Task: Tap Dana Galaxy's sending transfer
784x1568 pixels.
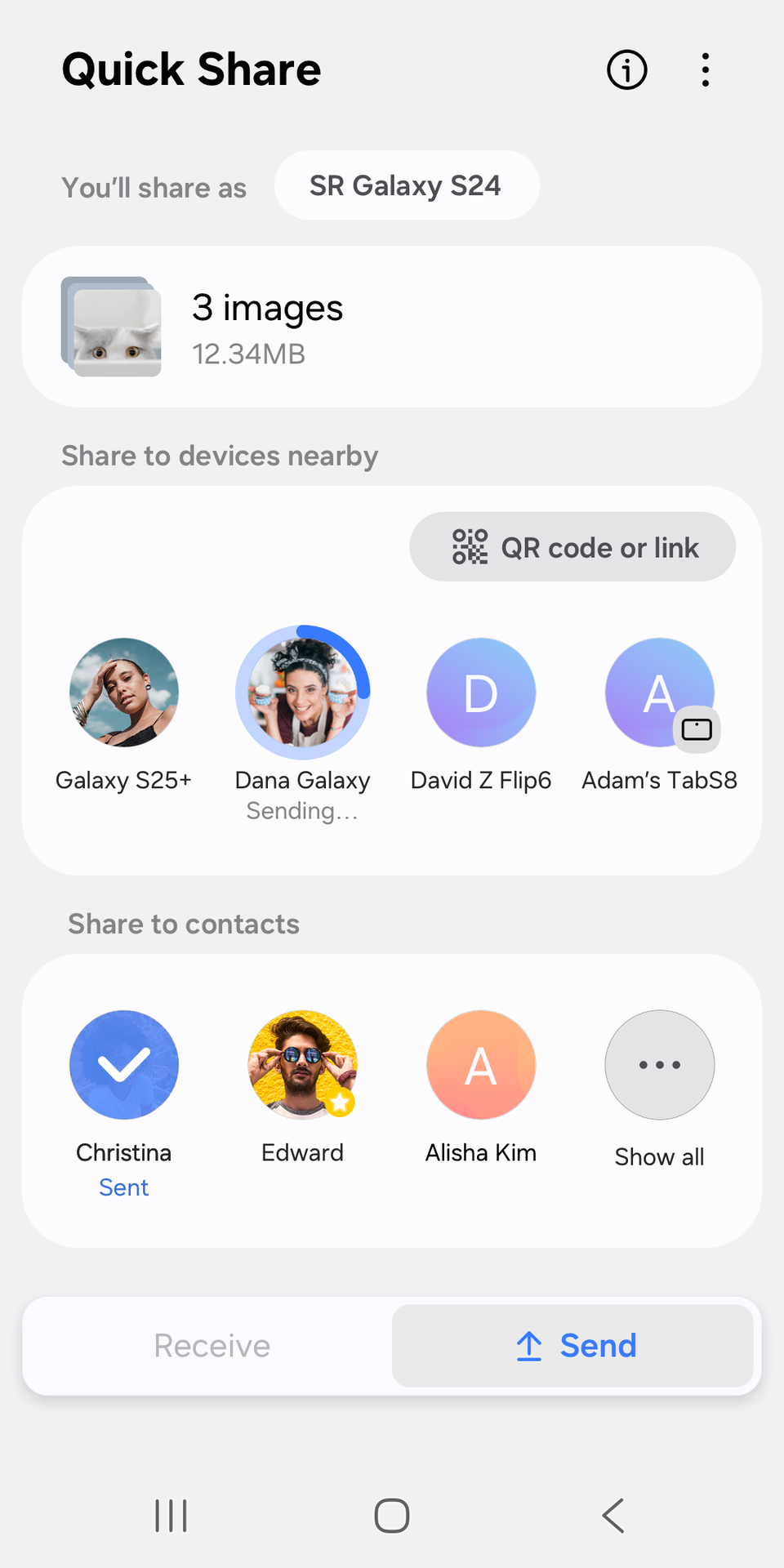Action: click(303, 693)
